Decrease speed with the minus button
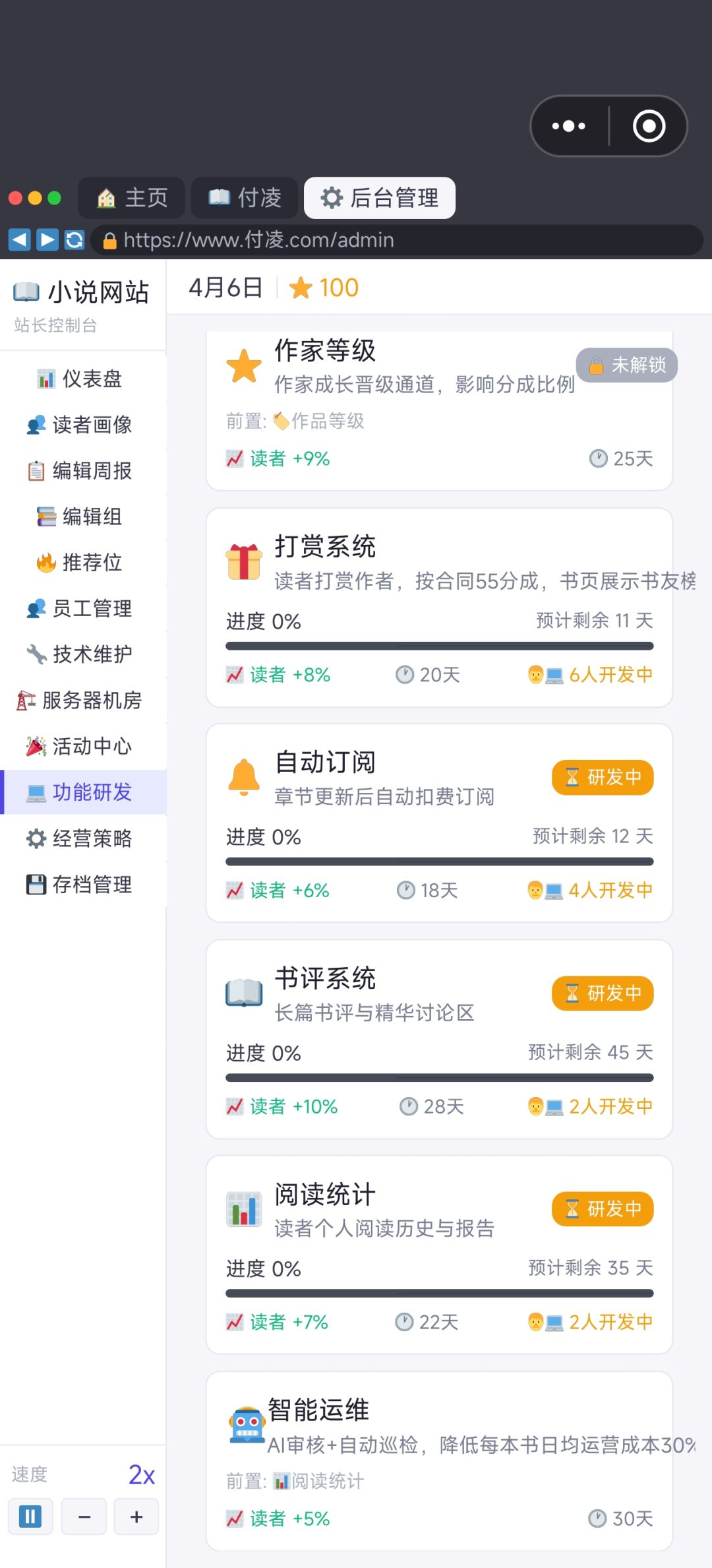Viewport: 712px width, 1568px height. coord(84,1517)
